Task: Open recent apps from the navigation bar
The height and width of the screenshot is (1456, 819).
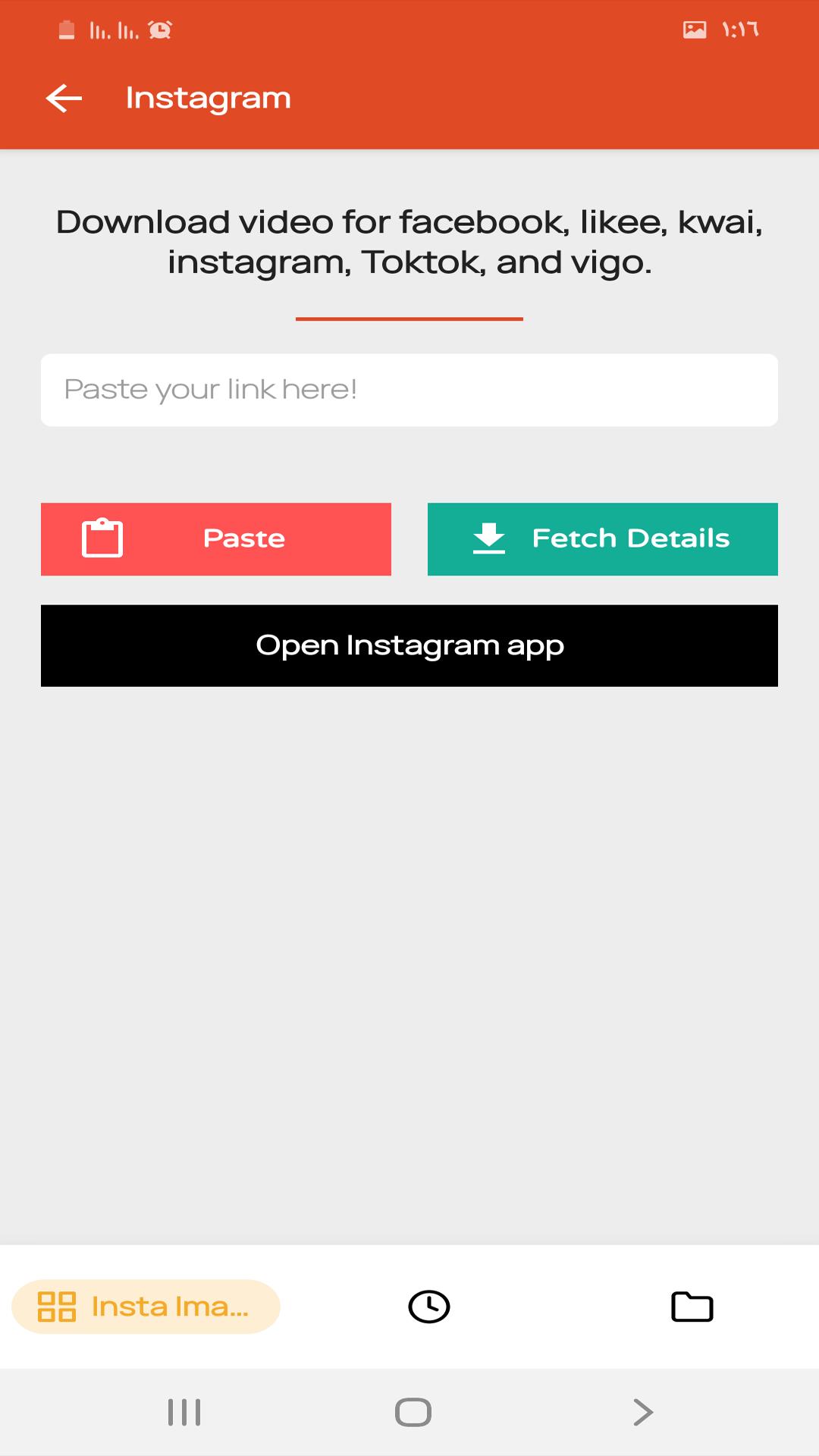Action: click(x=184, y=1412)
